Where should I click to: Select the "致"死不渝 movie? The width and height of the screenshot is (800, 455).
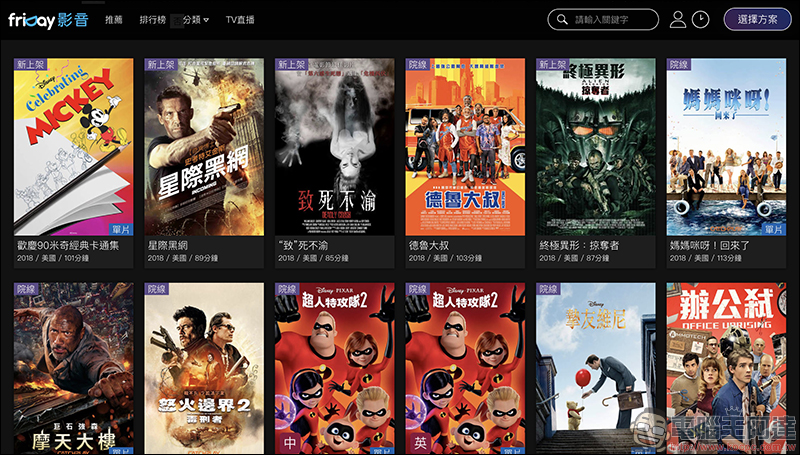(334, 146)
